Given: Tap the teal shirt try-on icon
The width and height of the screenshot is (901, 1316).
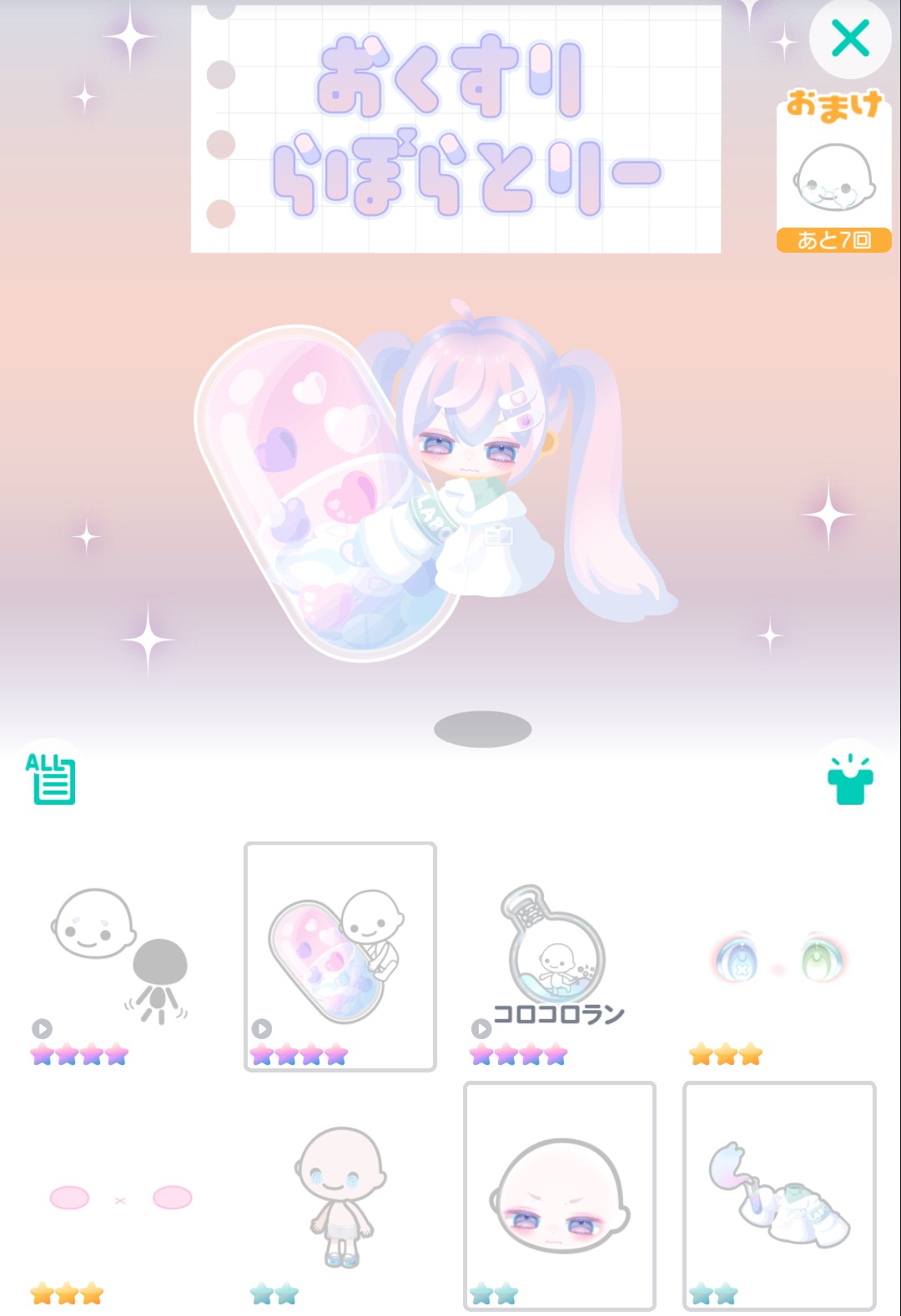Looking at the screenshot, I should [x=849, y=780].
